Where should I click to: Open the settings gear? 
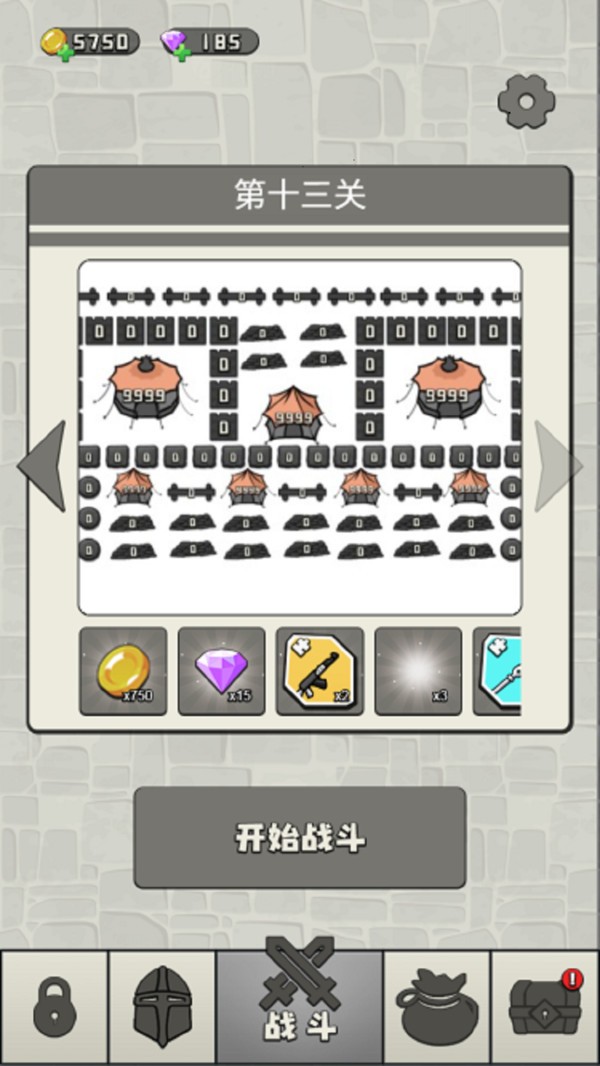526,102
